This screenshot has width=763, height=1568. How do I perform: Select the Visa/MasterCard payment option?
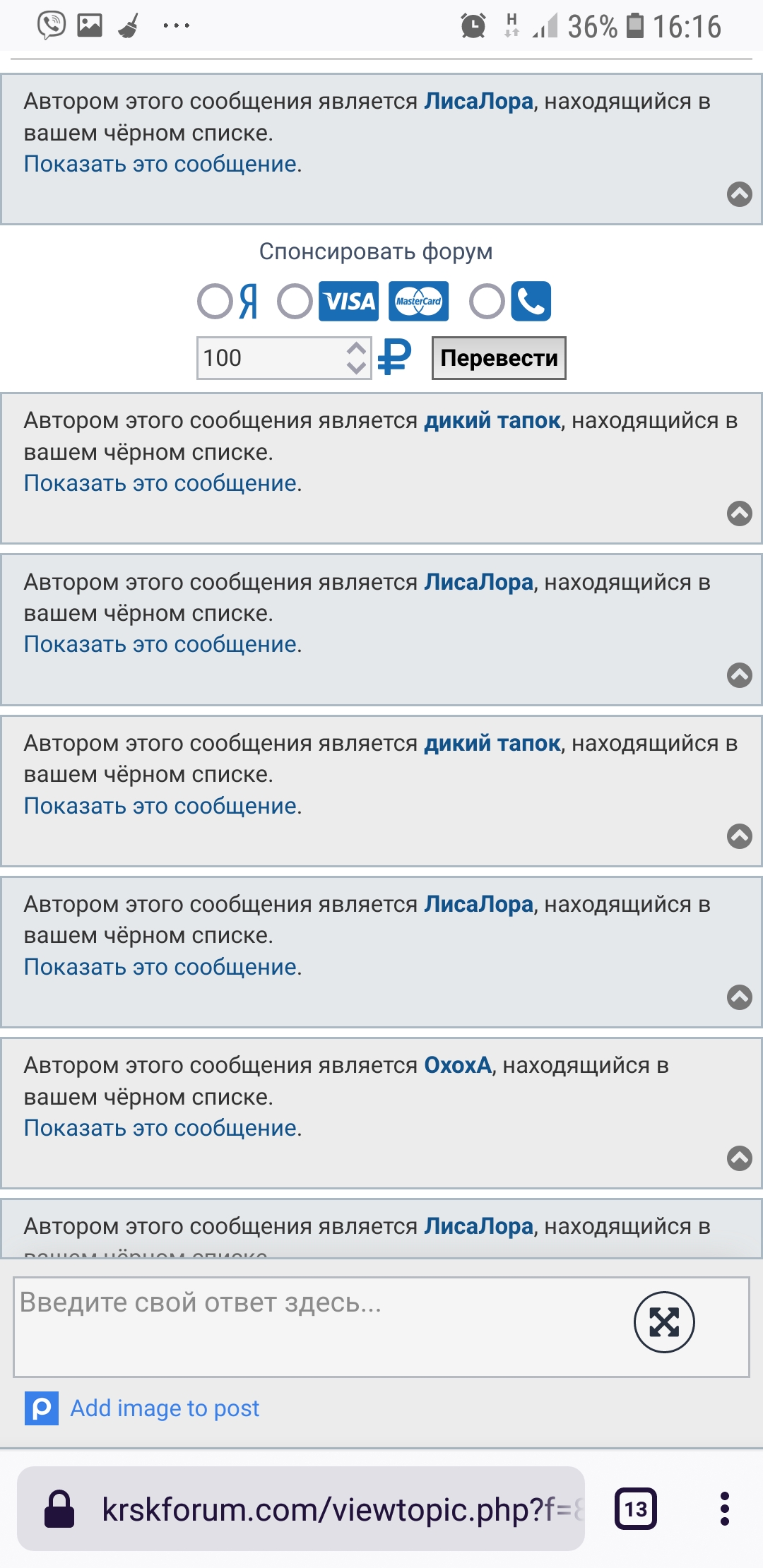[x=295, y=302]
